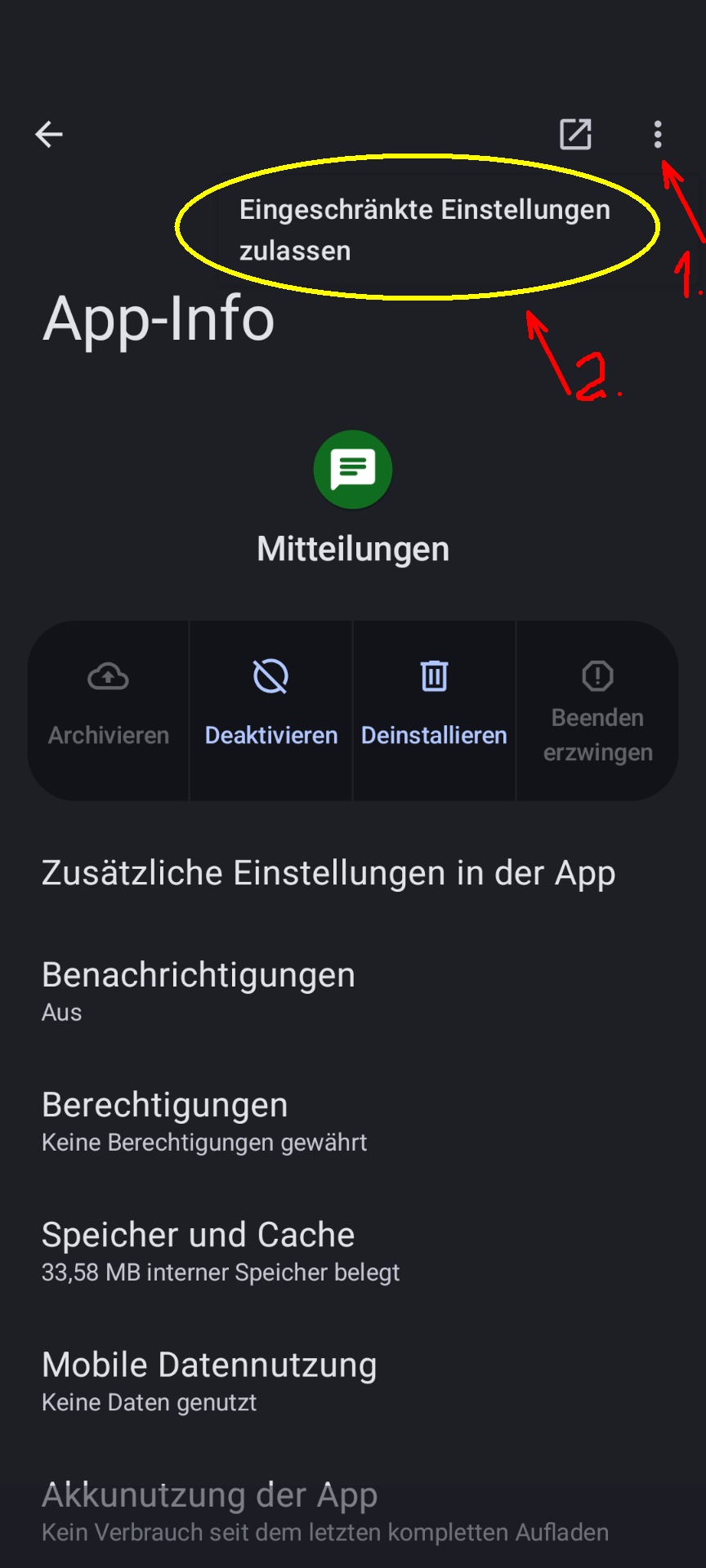Open Zusätzliche Einstellungen in der App
Image resolution: width=706 pixels, height=1568 pixels.
coord(353,873)
